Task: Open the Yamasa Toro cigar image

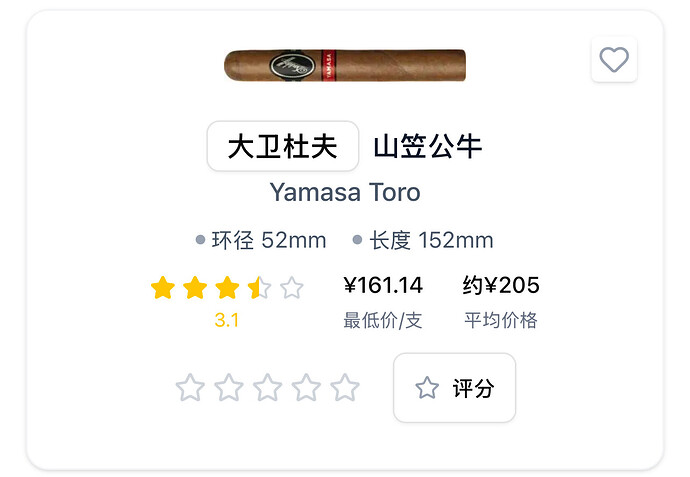Action: point(345,64)
